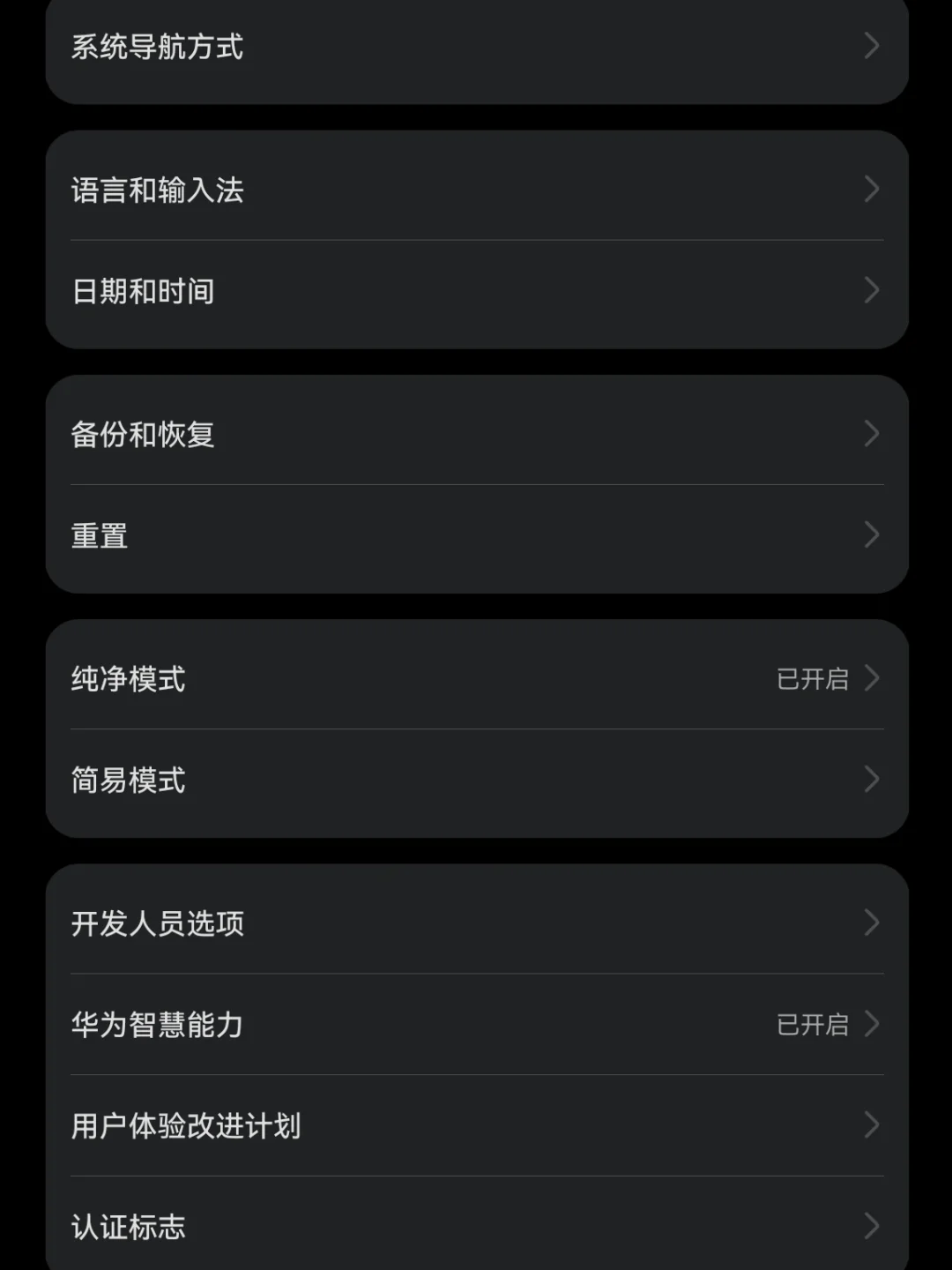Open 纯净模式 settings
The width and height of the screenshot is (952, 1270).
[x=476, y=678]
